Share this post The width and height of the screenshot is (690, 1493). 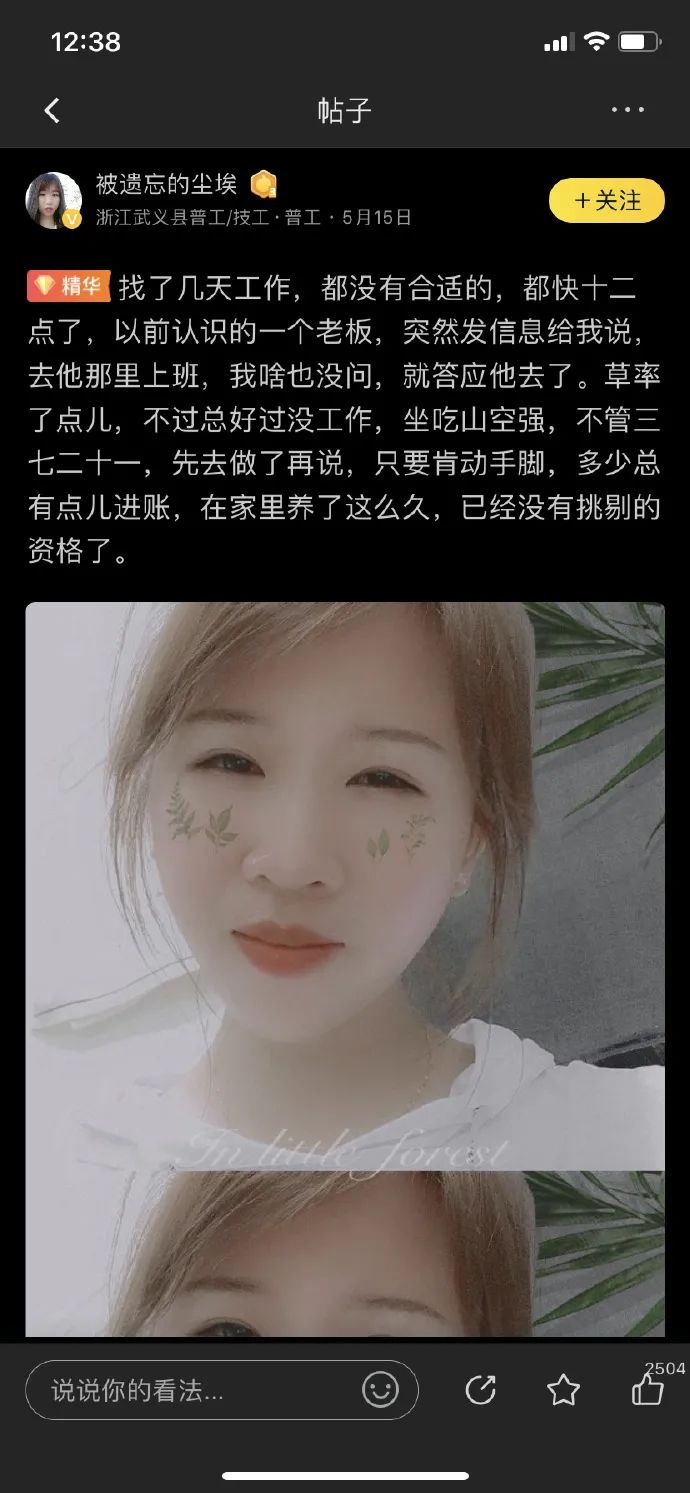tap(481, 1390)
